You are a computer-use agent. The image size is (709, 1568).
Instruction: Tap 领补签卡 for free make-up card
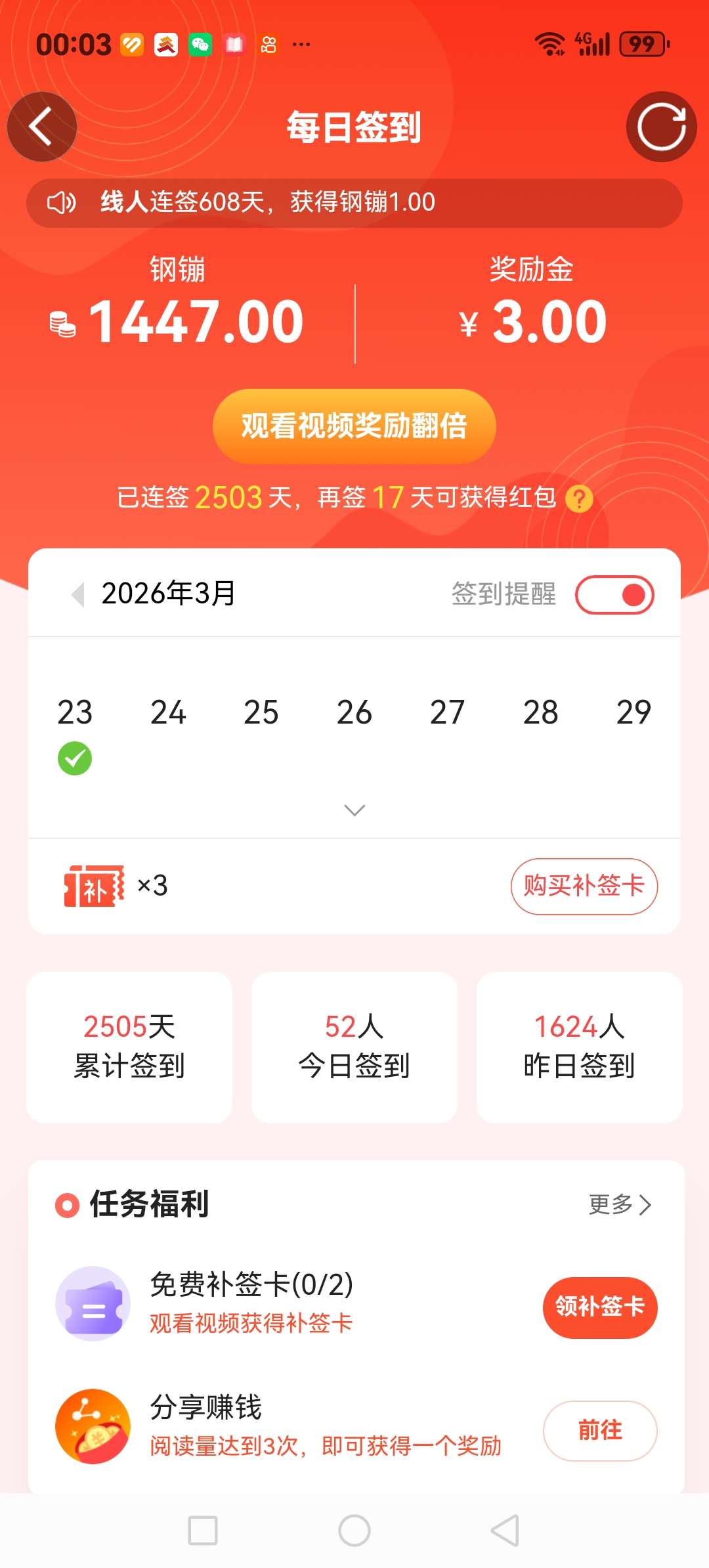(x=599, y=1307)
